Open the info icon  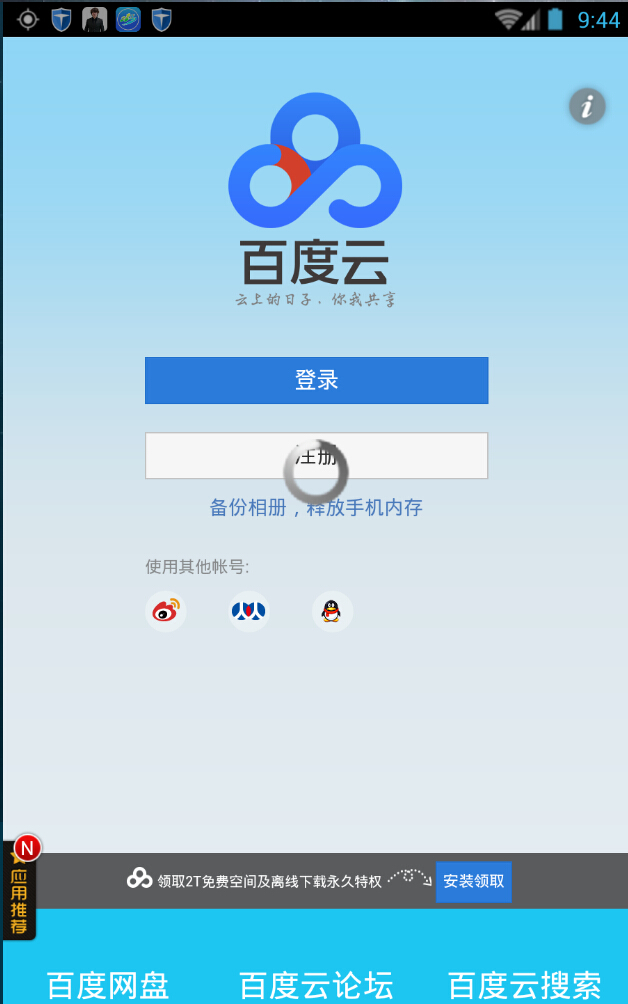tap(587, 106)
